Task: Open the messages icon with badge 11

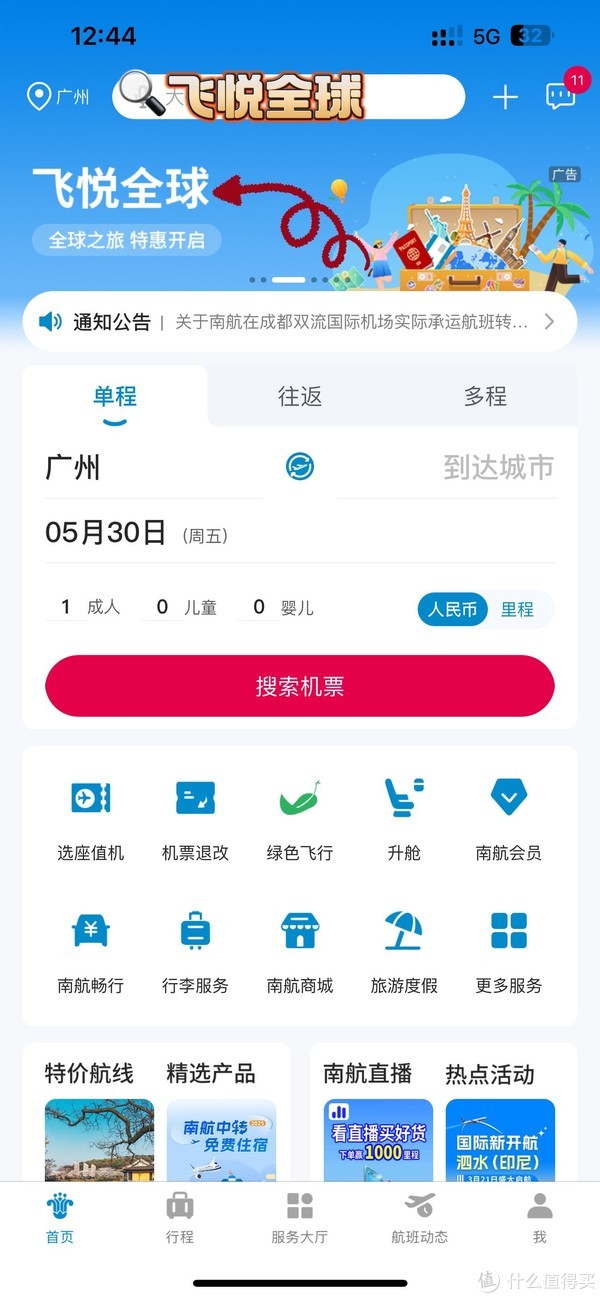Action: (560, 96)
